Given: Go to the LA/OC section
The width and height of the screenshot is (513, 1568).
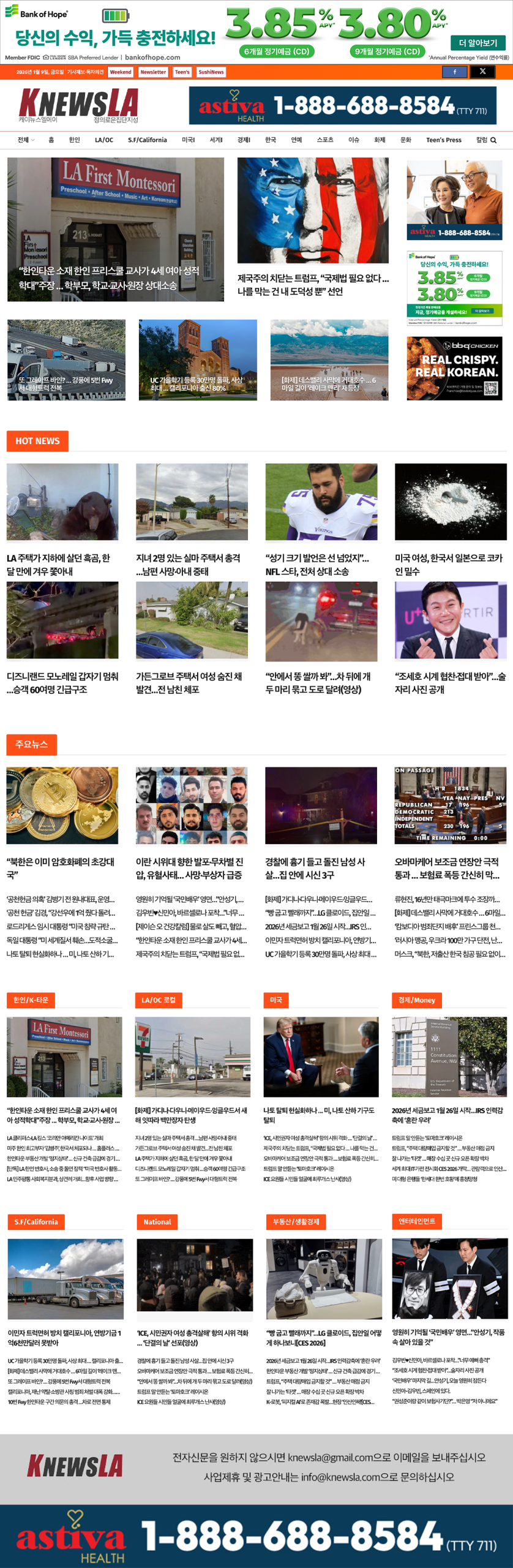Looking at the screenshot, I should [104, 140].
